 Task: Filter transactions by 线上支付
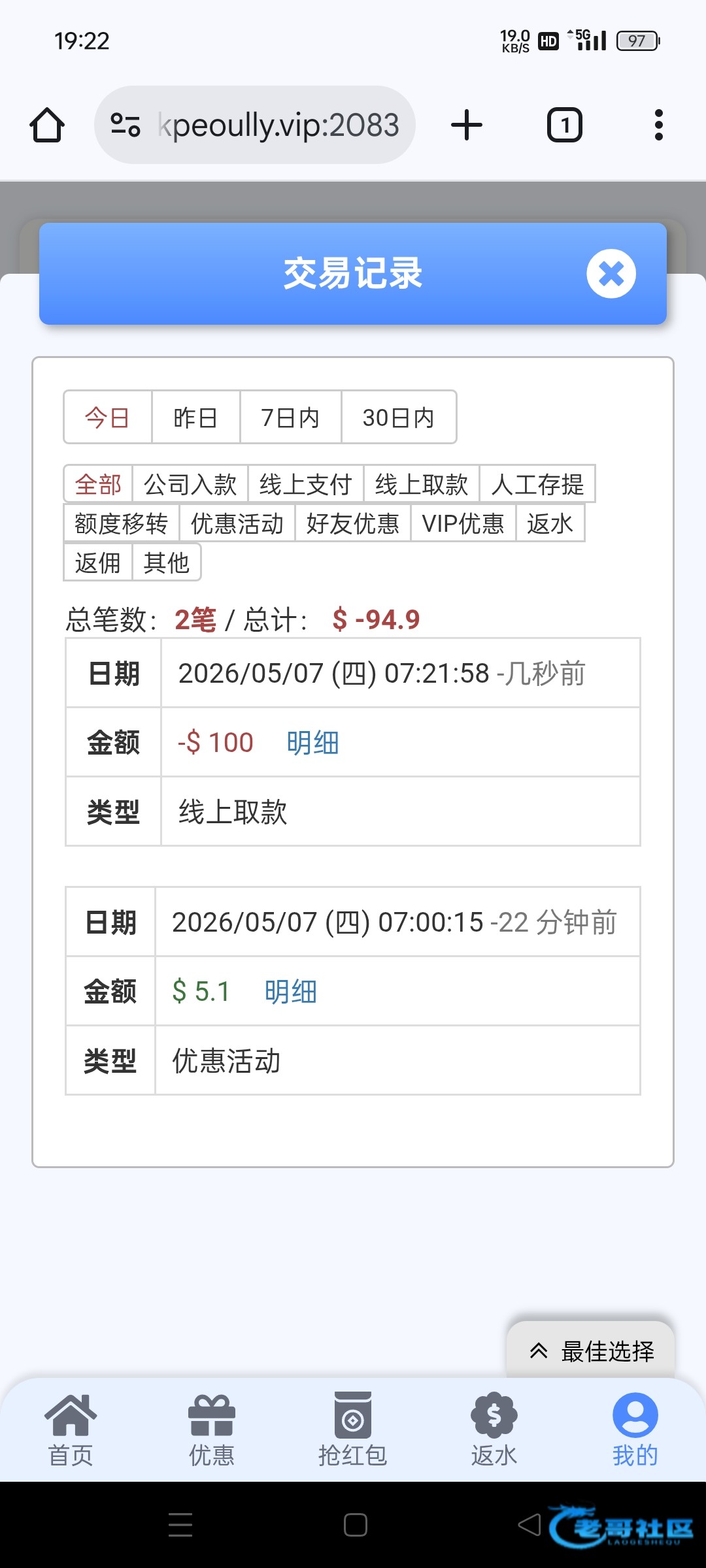tap(306, 485)
